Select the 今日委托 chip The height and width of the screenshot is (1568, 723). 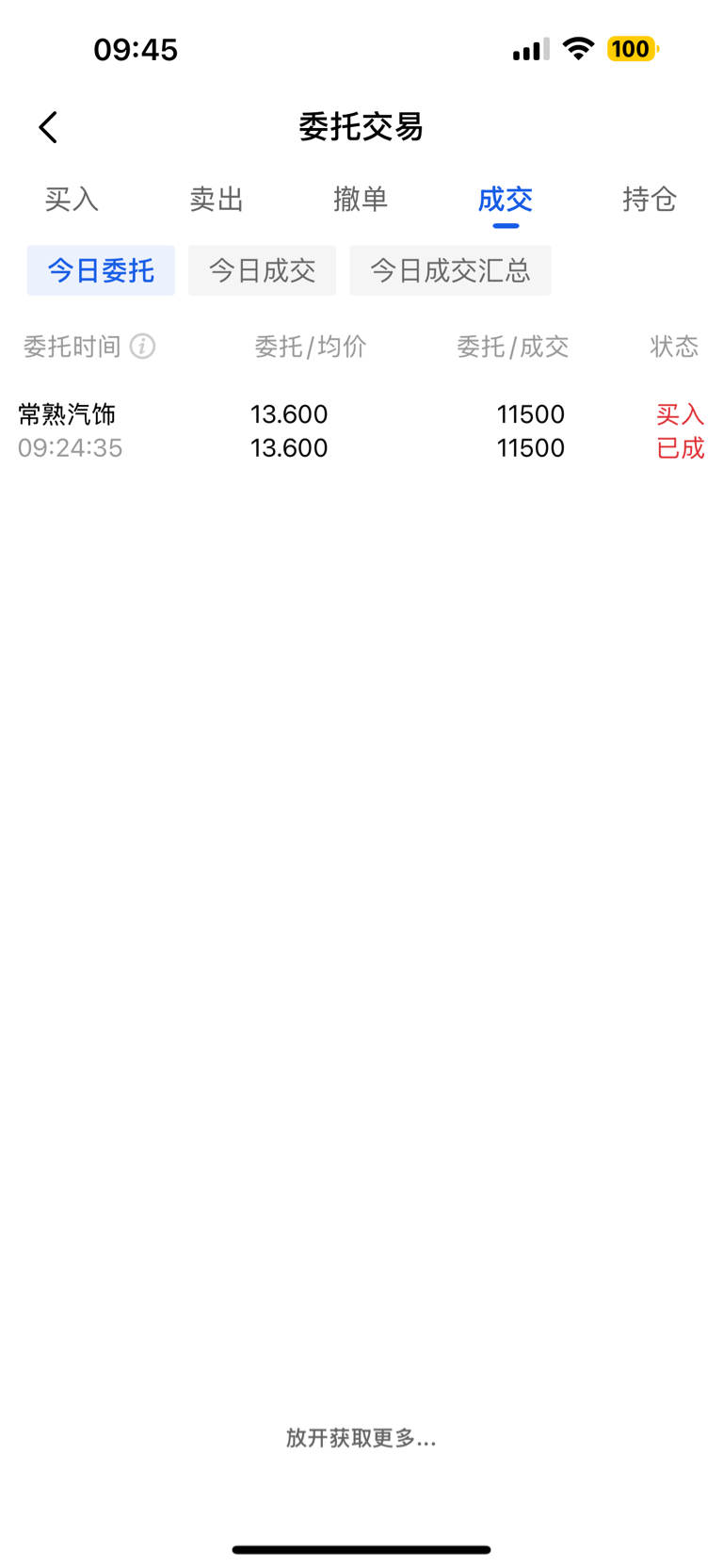click(x=101, y=270)
